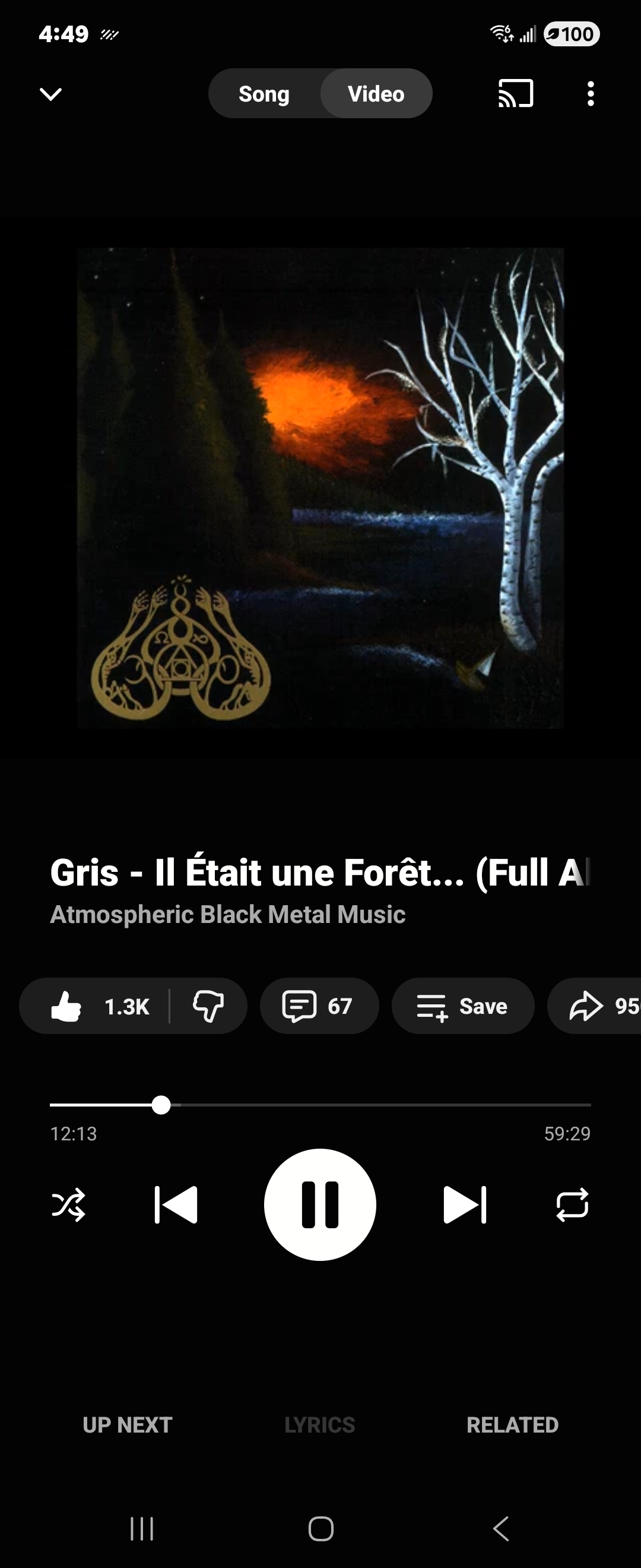The image size is (641, 1568).
Task: Skip to the previous track
Action: (x=176, y=1205)
